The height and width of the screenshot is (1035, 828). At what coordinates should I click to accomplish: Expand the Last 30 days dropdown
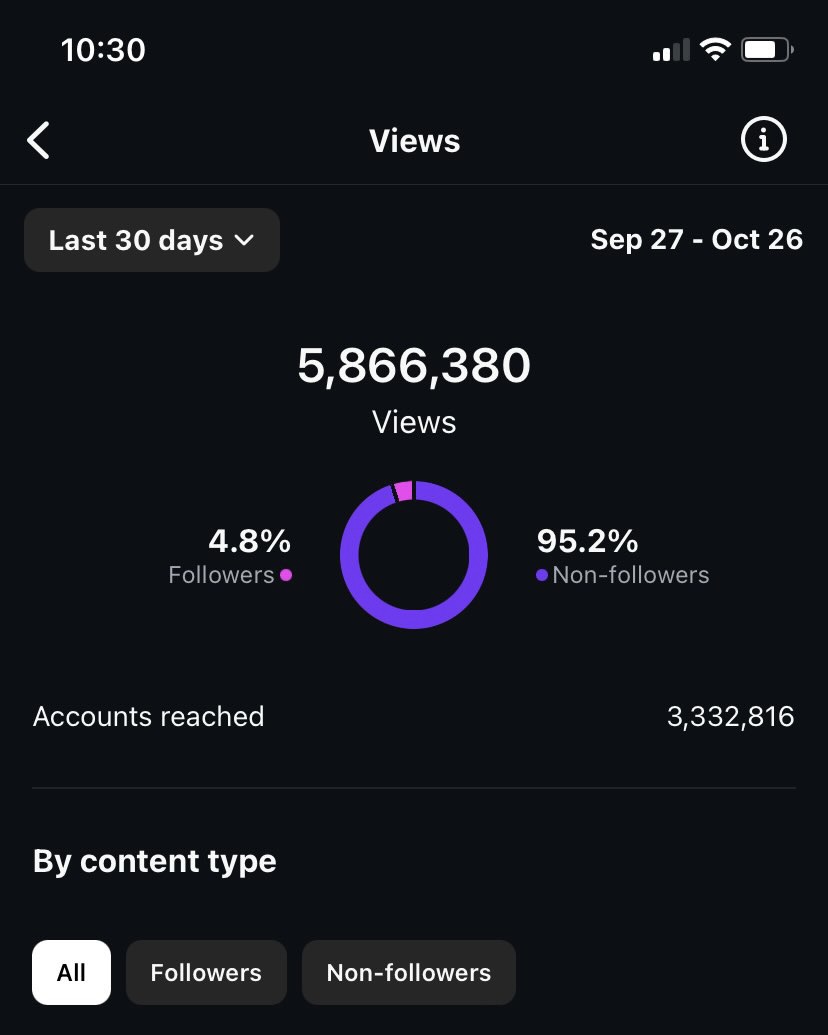point(152,240)
